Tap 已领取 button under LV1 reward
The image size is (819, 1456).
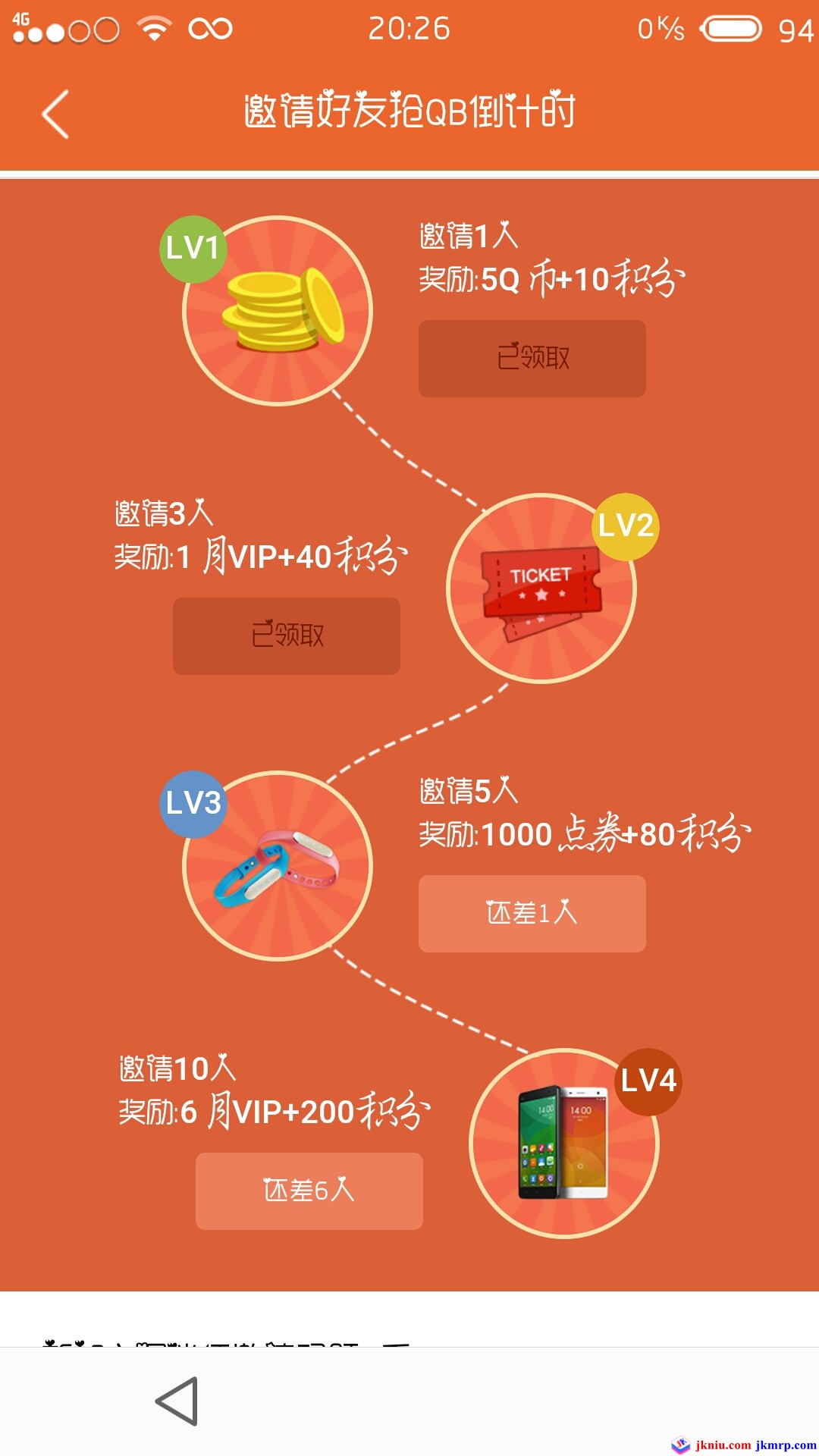532,358
